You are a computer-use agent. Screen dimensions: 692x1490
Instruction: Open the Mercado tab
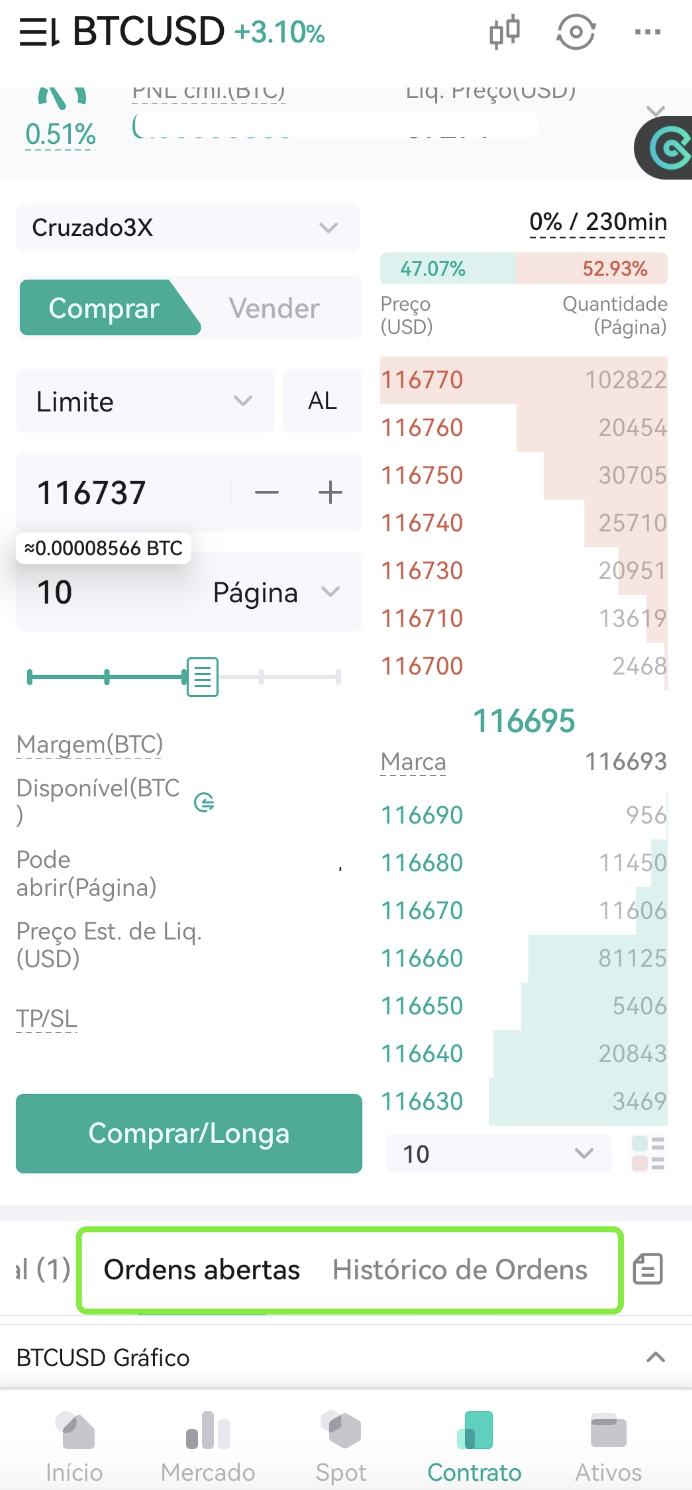coord(208,1446)
